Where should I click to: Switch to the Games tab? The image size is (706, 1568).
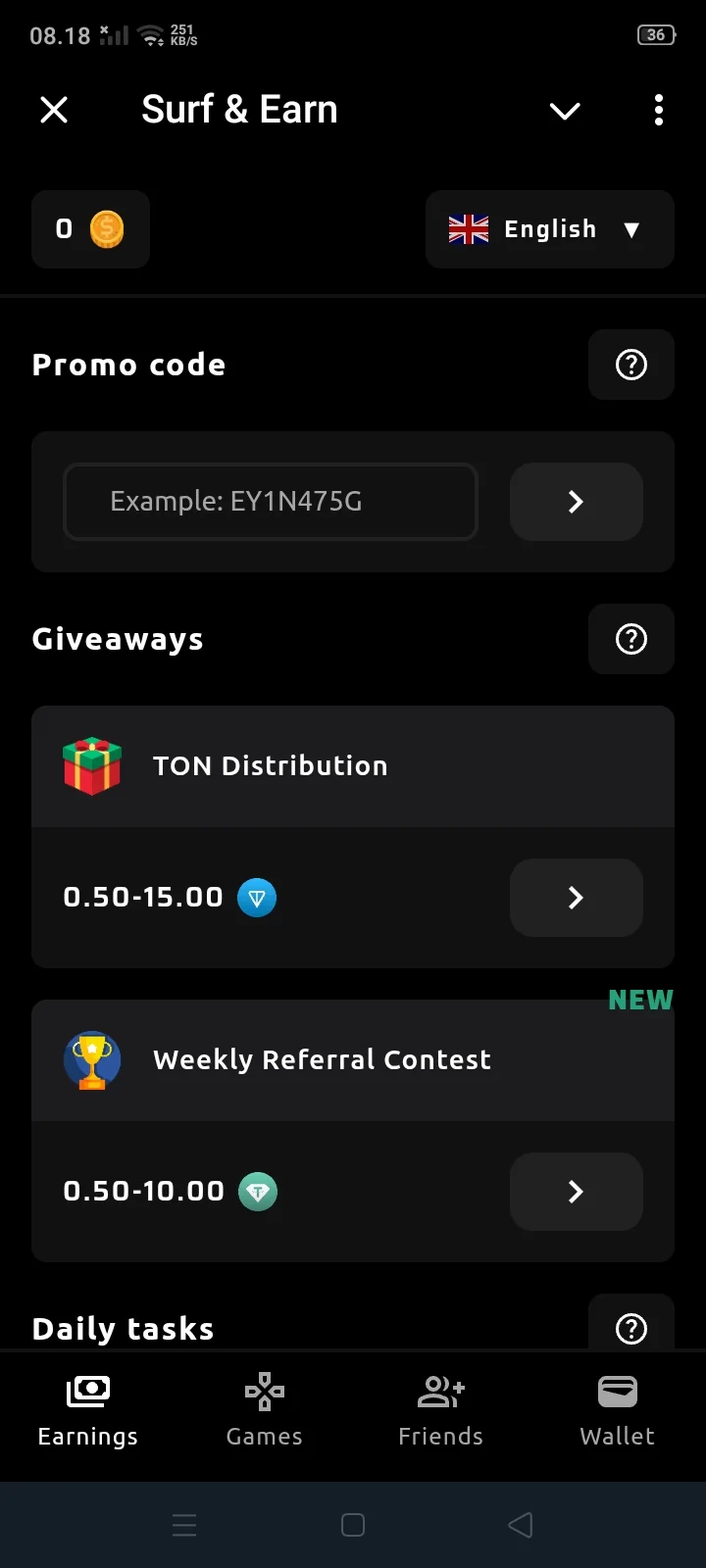pyautogui.click(x=265, y=1411)
